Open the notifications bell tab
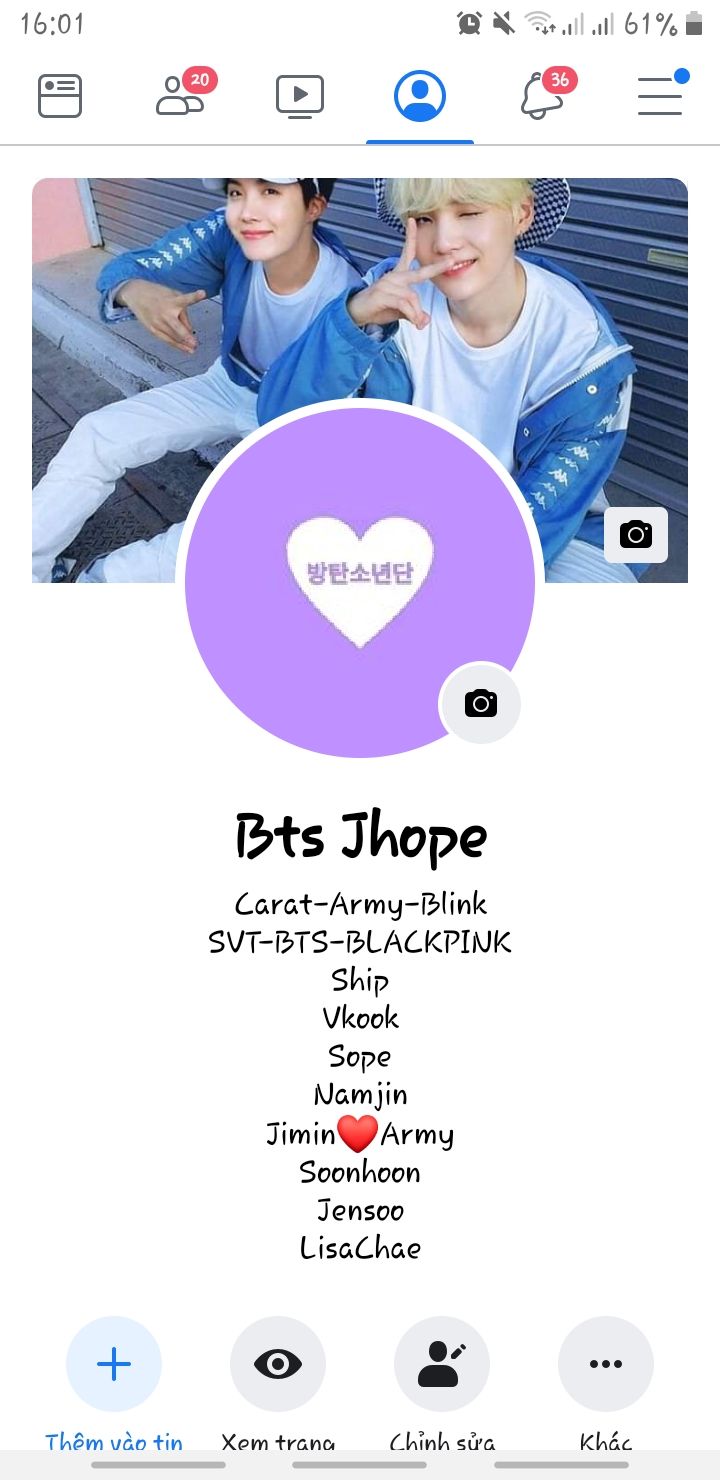This screenshot has height=1480, width=720. pyautogui.click(x=541, y=97)
